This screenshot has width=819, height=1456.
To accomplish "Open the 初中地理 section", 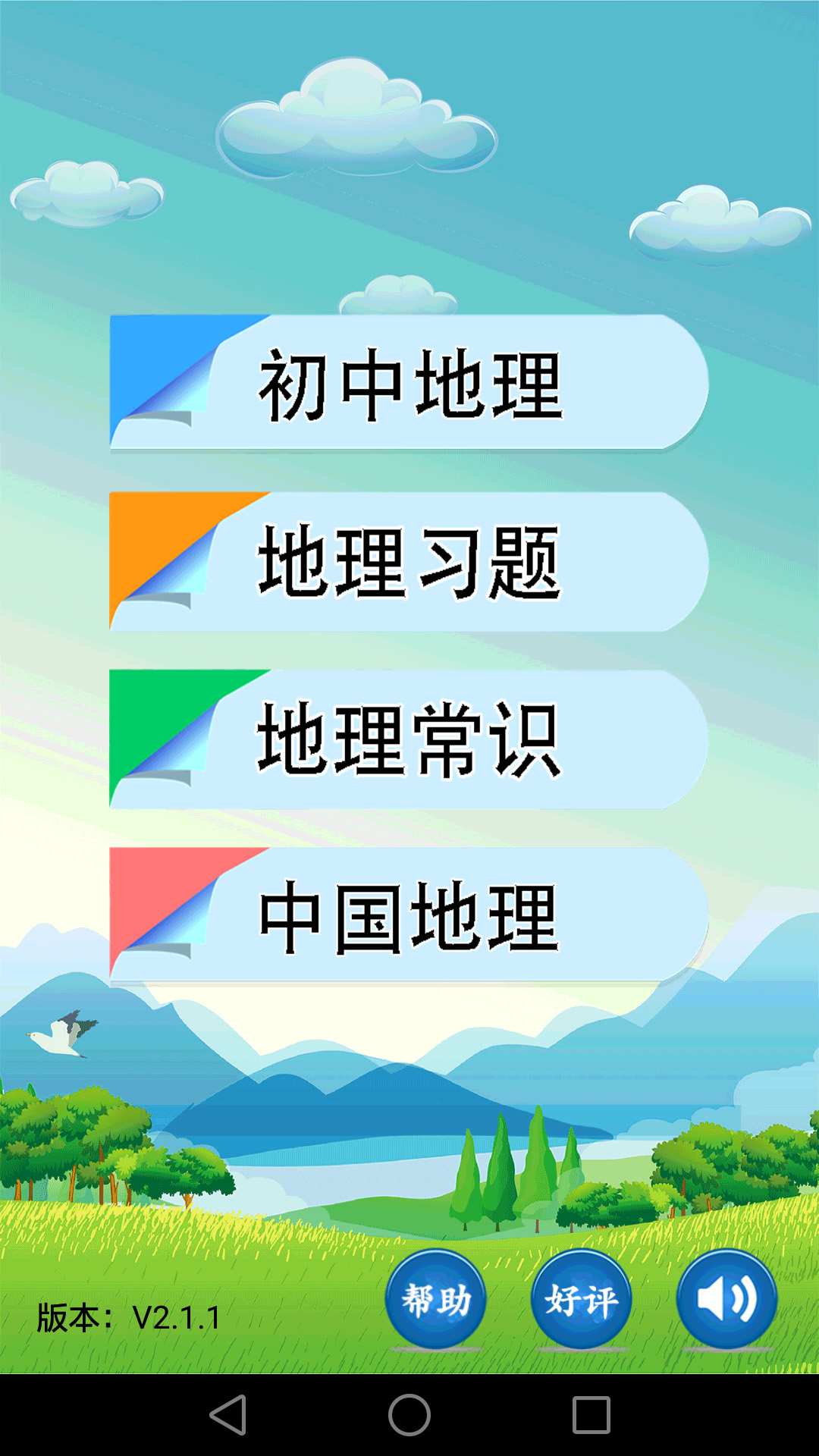I will click(409, 384).
